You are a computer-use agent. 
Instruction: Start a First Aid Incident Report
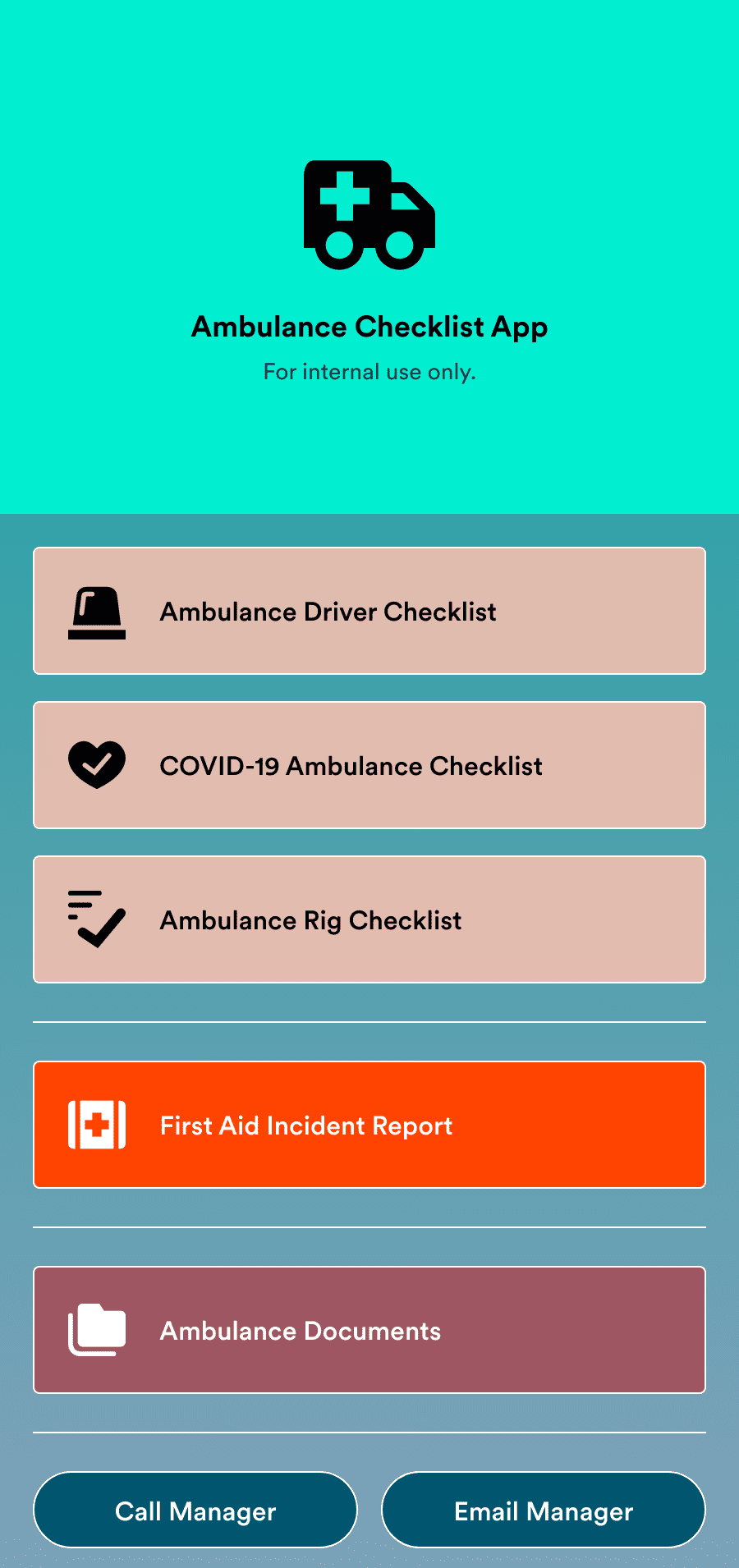coord(369,1125)
